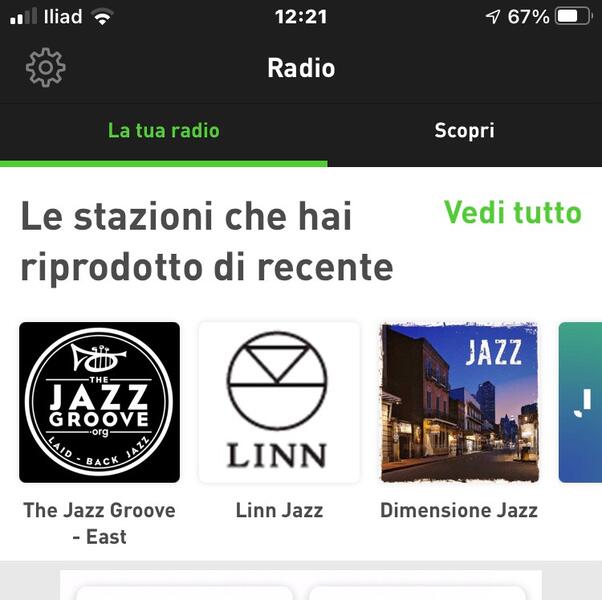Switch to the Scopri tab
The height and width of the screenshot is (600, 602).
464,131
